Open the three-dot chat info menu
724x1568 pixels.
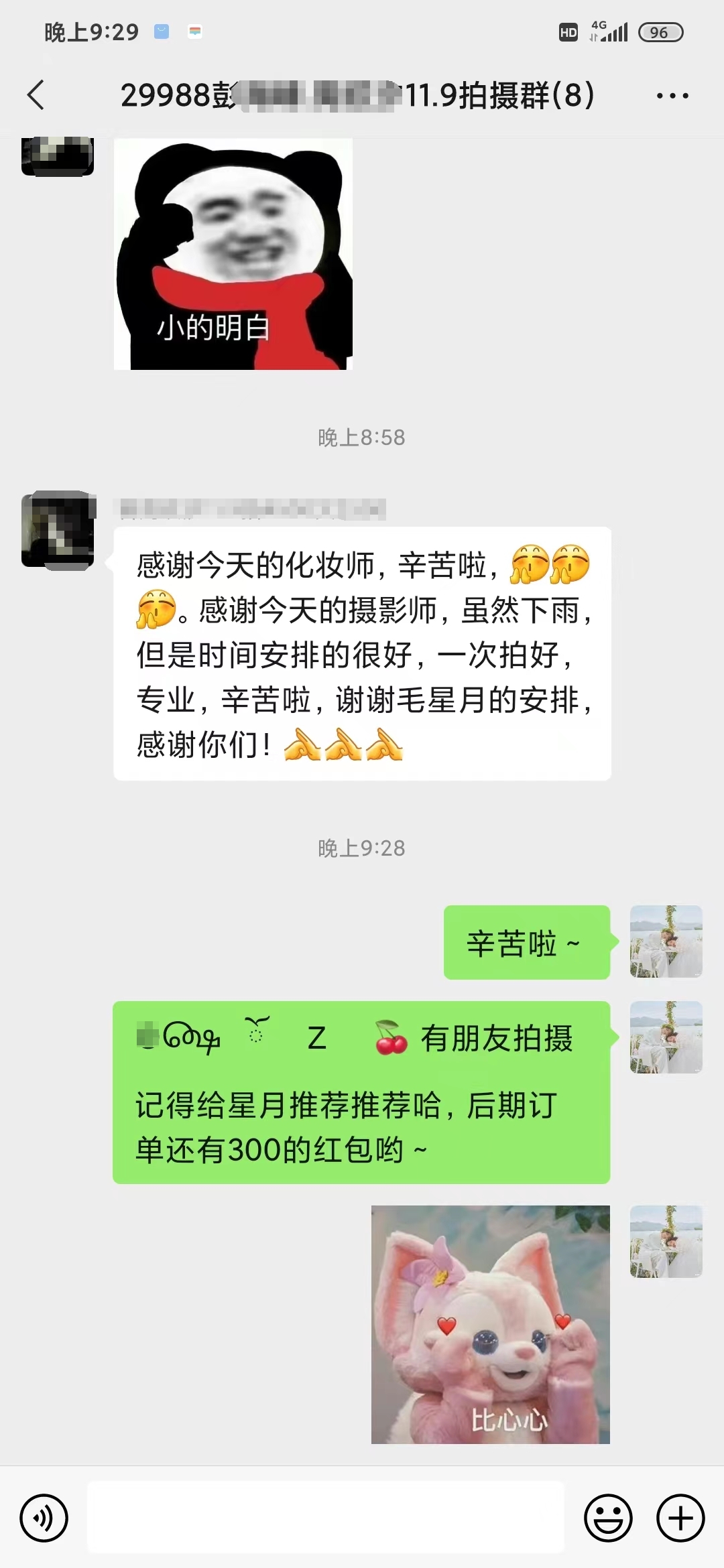(672, 96)
